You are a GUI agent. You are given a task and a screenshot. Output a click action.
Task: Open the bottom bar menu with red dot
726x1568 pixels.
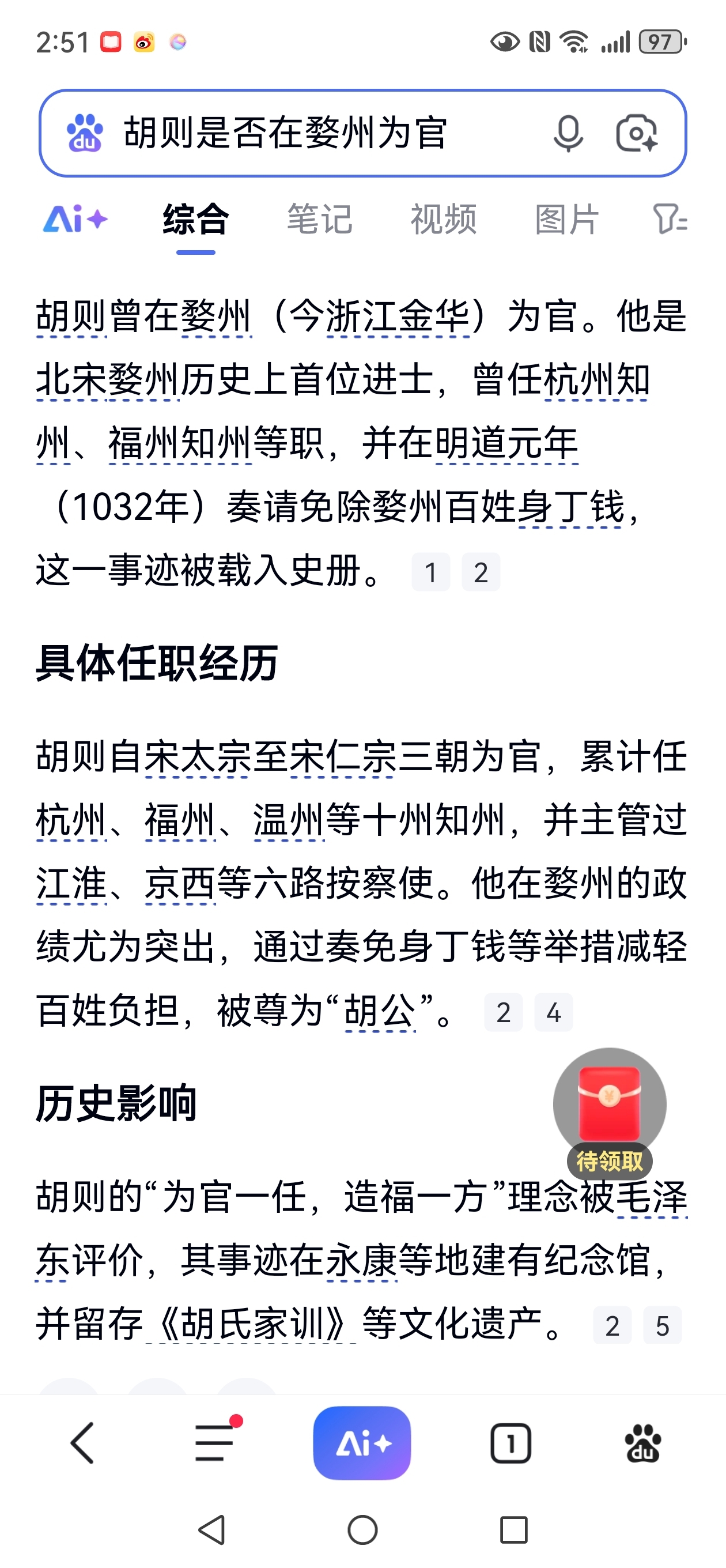[x=215, y=1442]
